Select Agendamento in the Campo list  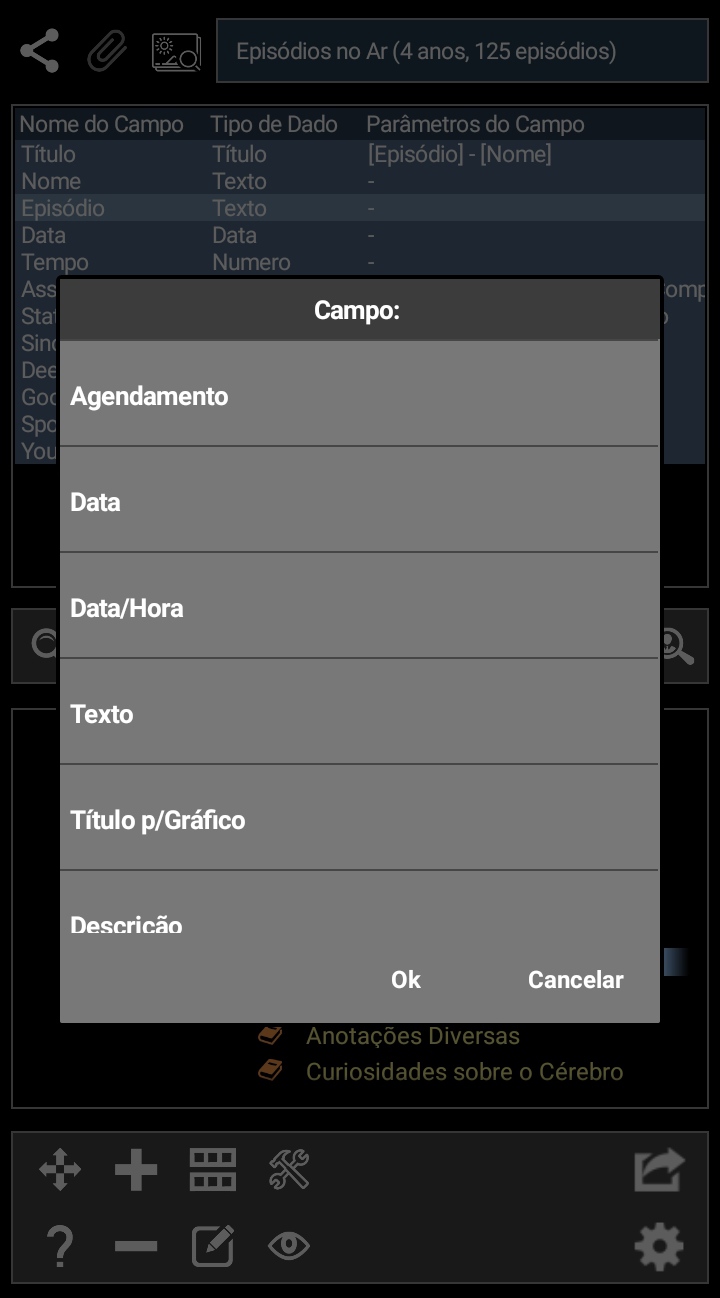[359, 394]
